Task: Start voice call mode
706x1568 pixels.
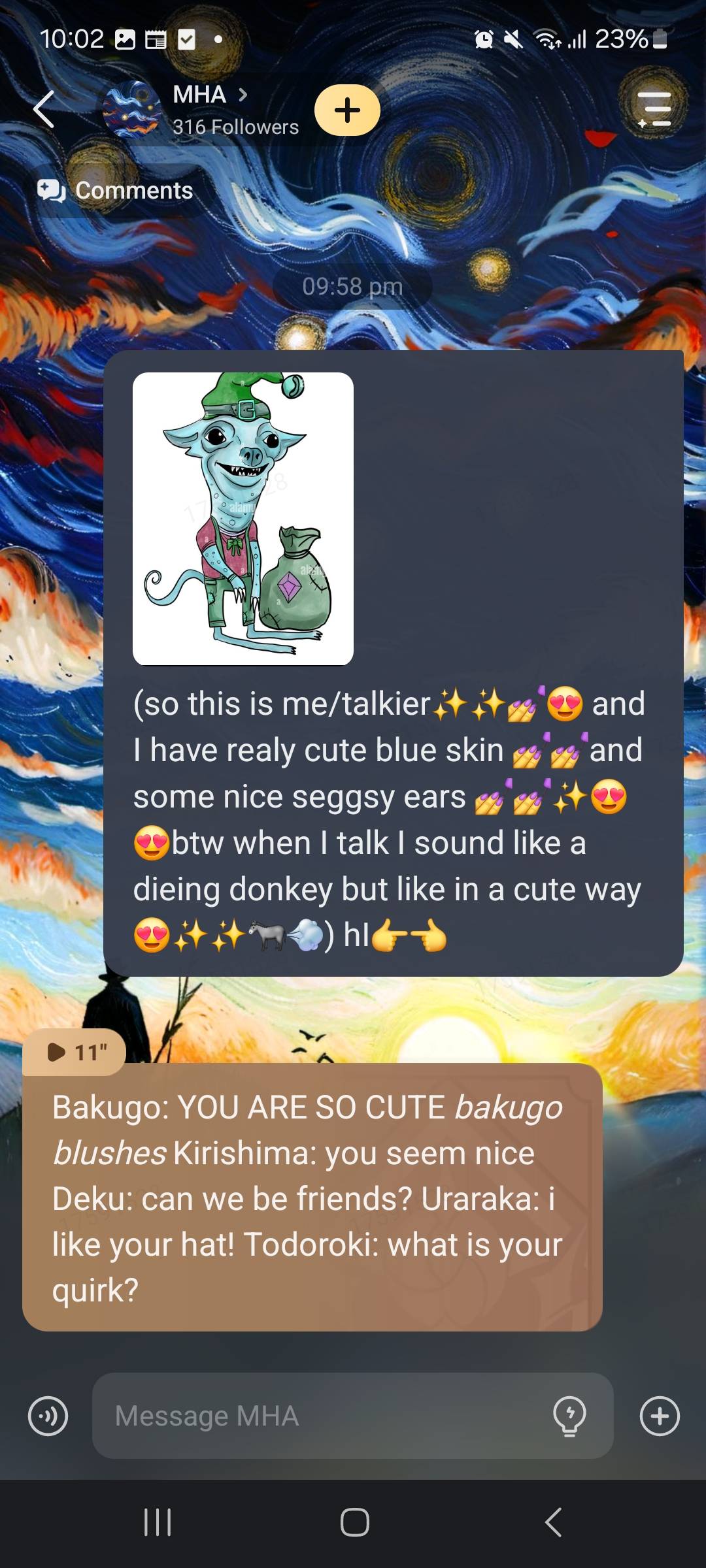Action: click(x=48, y=1416)
